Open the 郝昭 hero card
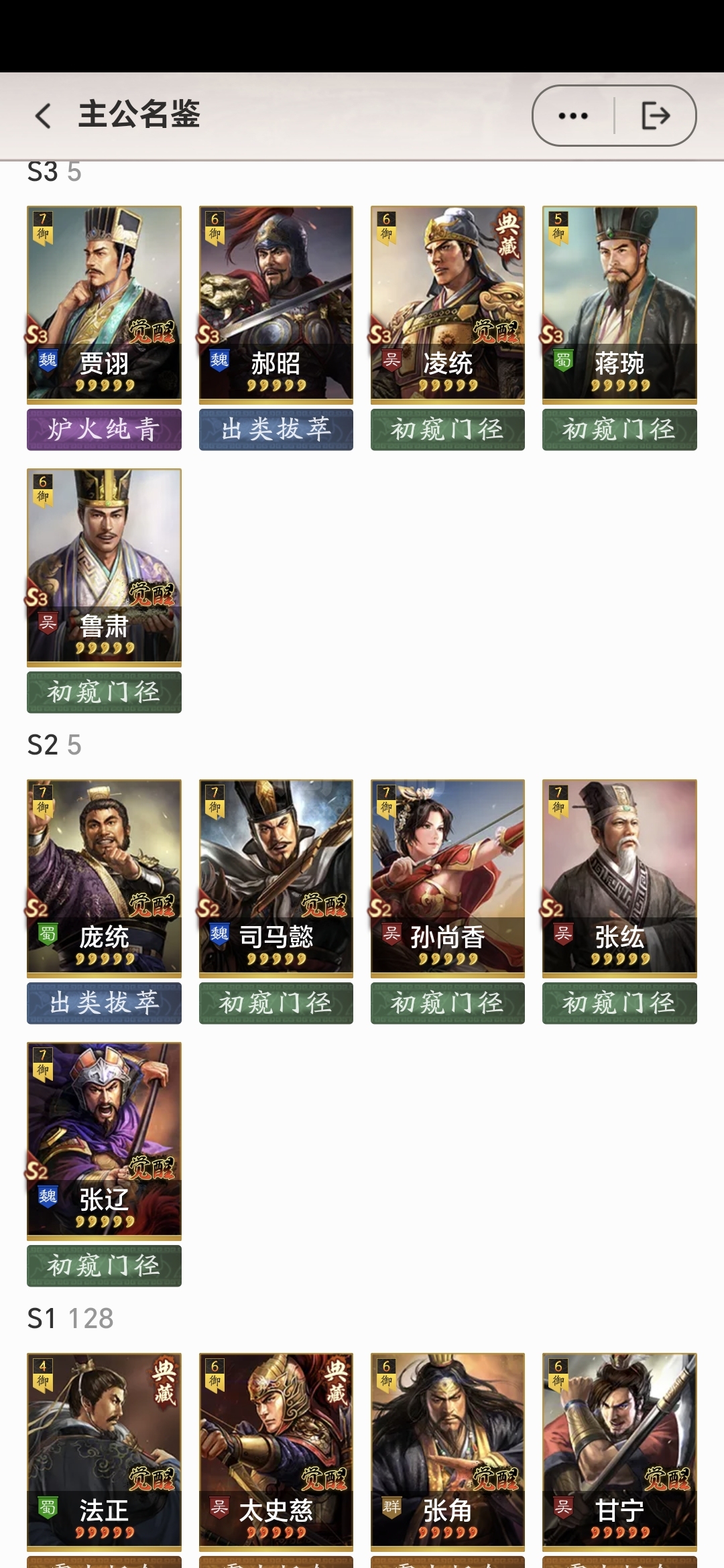Screen dimensions: 724x1568 [x=276, y=304]
